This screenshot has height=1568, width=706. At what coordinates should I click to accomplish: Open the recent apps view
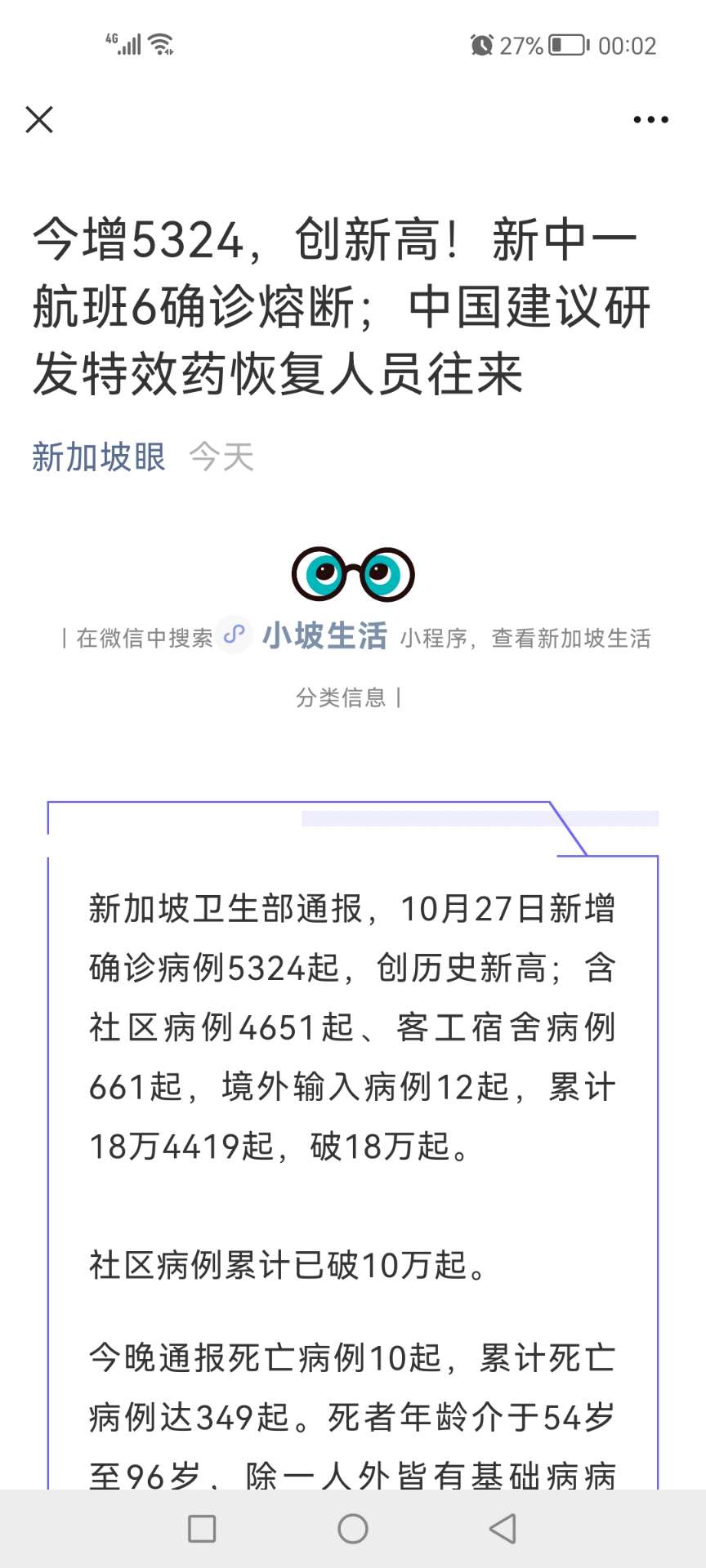[x=202, y=1528]
